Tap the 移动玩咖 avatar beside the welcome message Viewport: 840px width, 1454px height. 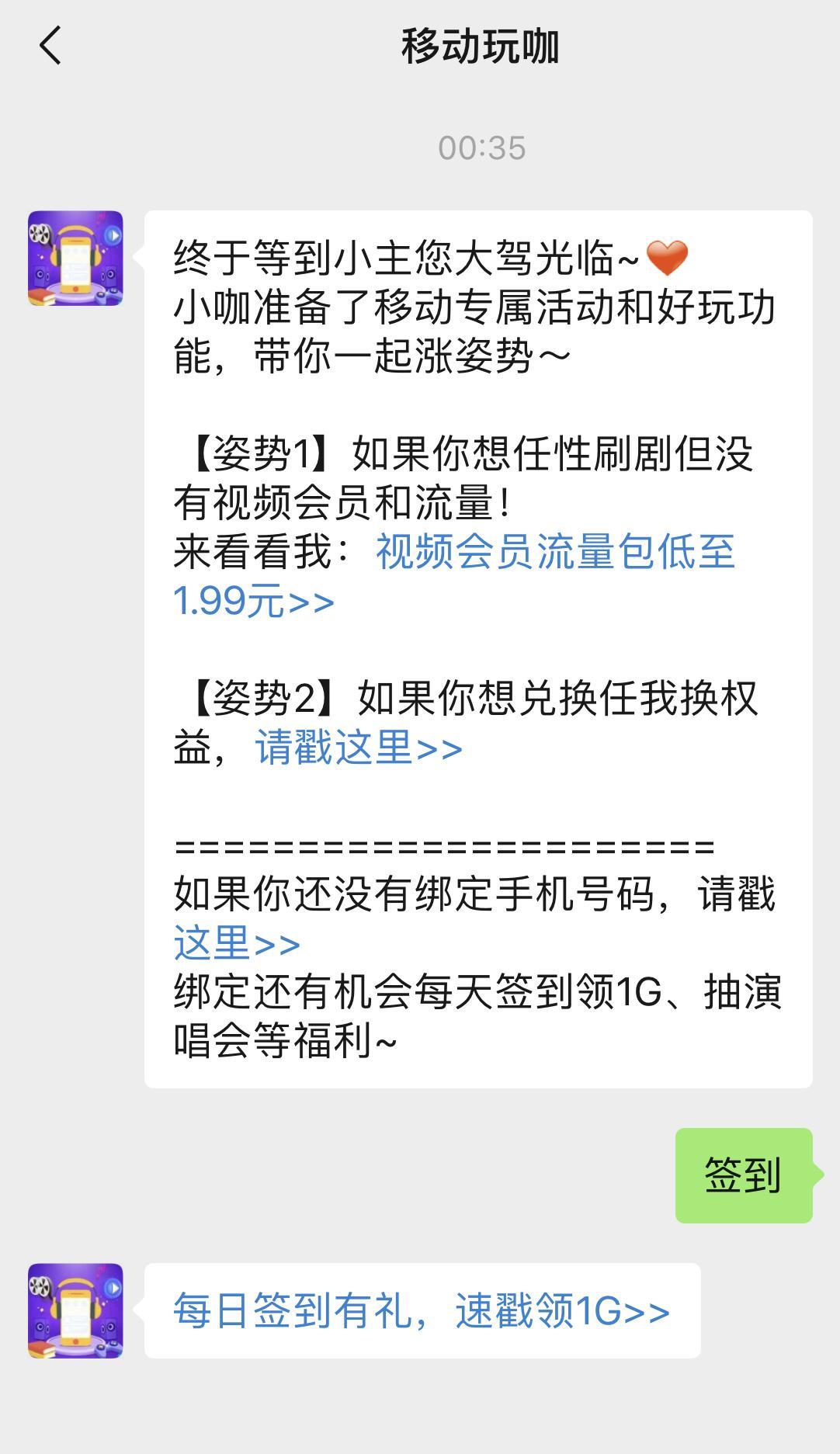(x=75, y=259)
